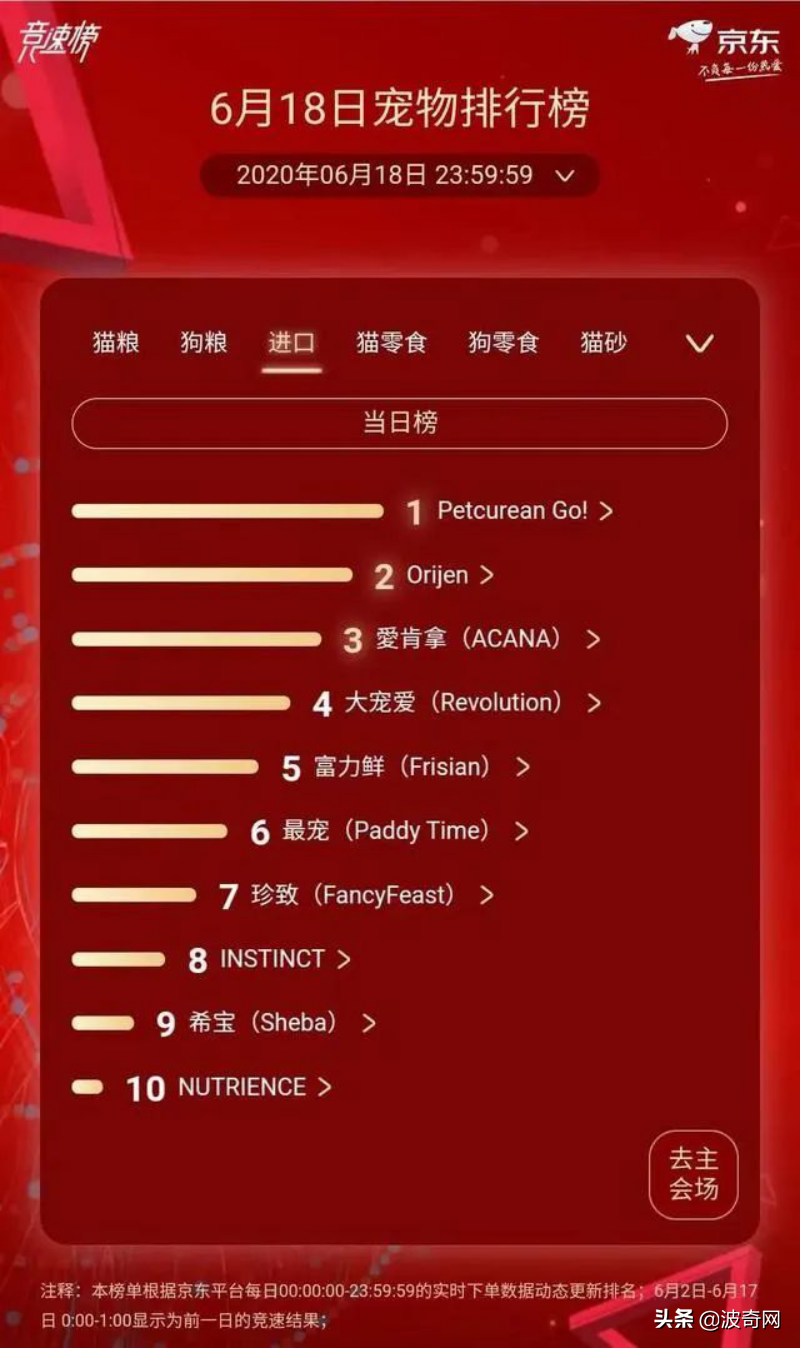
Task: Switch to the 狗粮 tab
Action: (x=204, y=343)
